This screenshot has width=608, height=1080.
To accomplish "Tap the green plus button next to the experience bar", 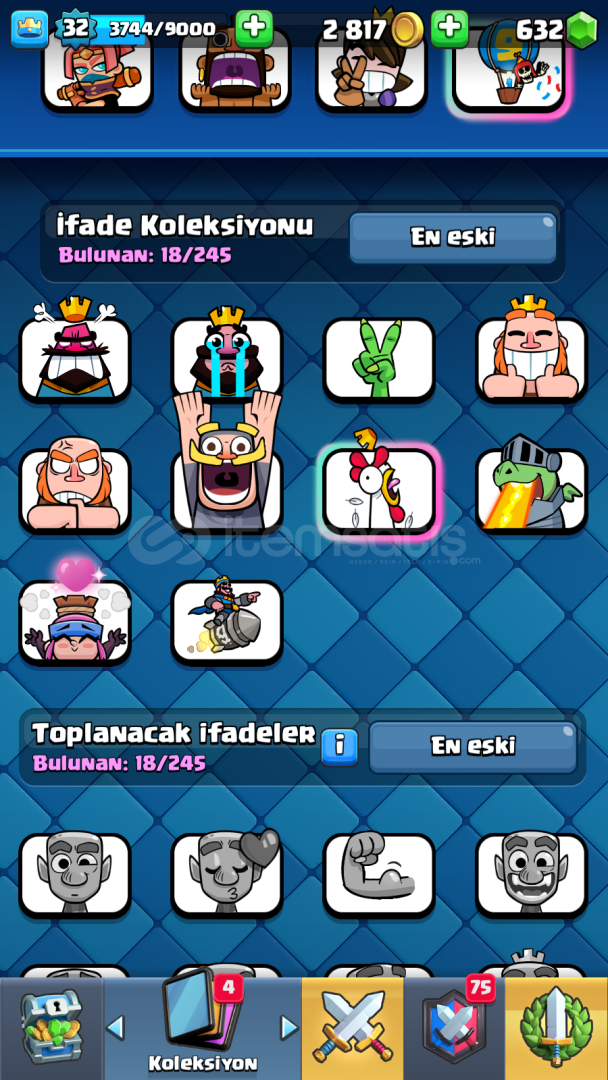I will click(x=254, y=28).
